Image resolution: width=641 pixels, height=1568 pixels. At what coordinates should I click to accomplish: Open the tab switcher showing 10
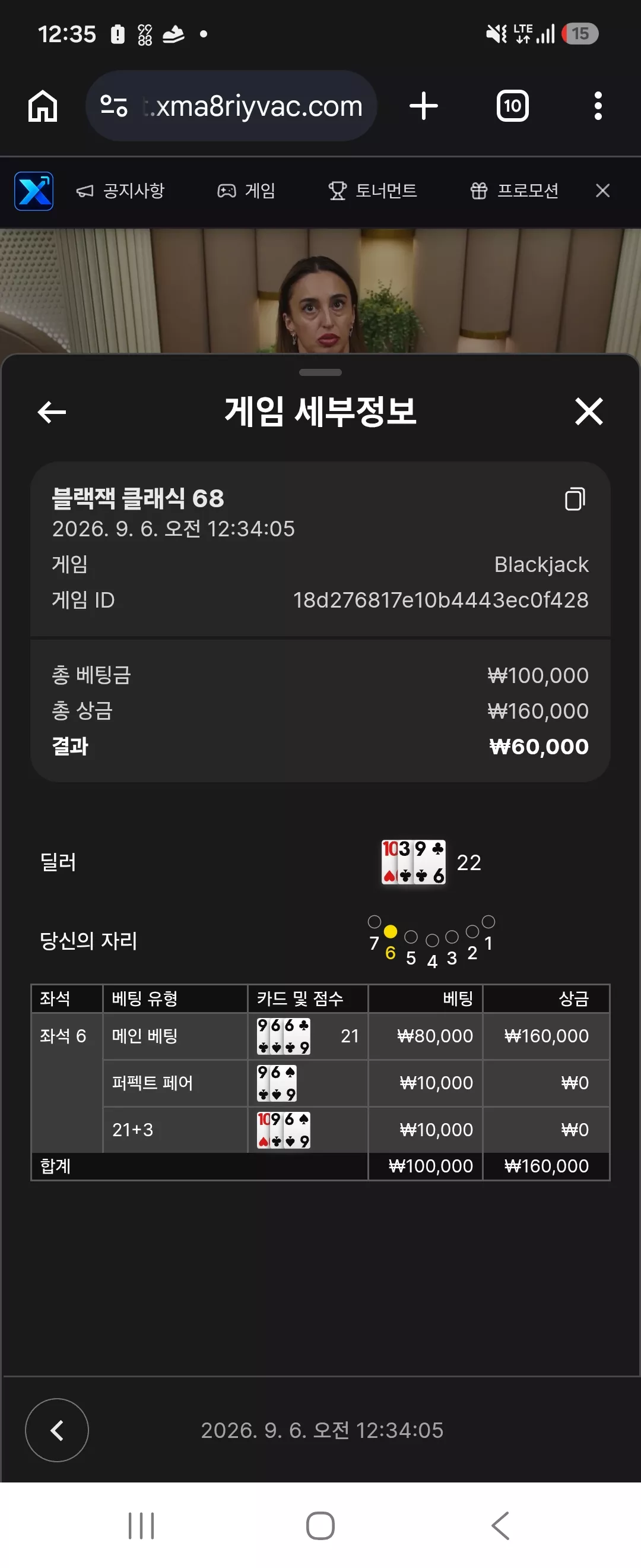pyautogui.click(x=513, y=106)
